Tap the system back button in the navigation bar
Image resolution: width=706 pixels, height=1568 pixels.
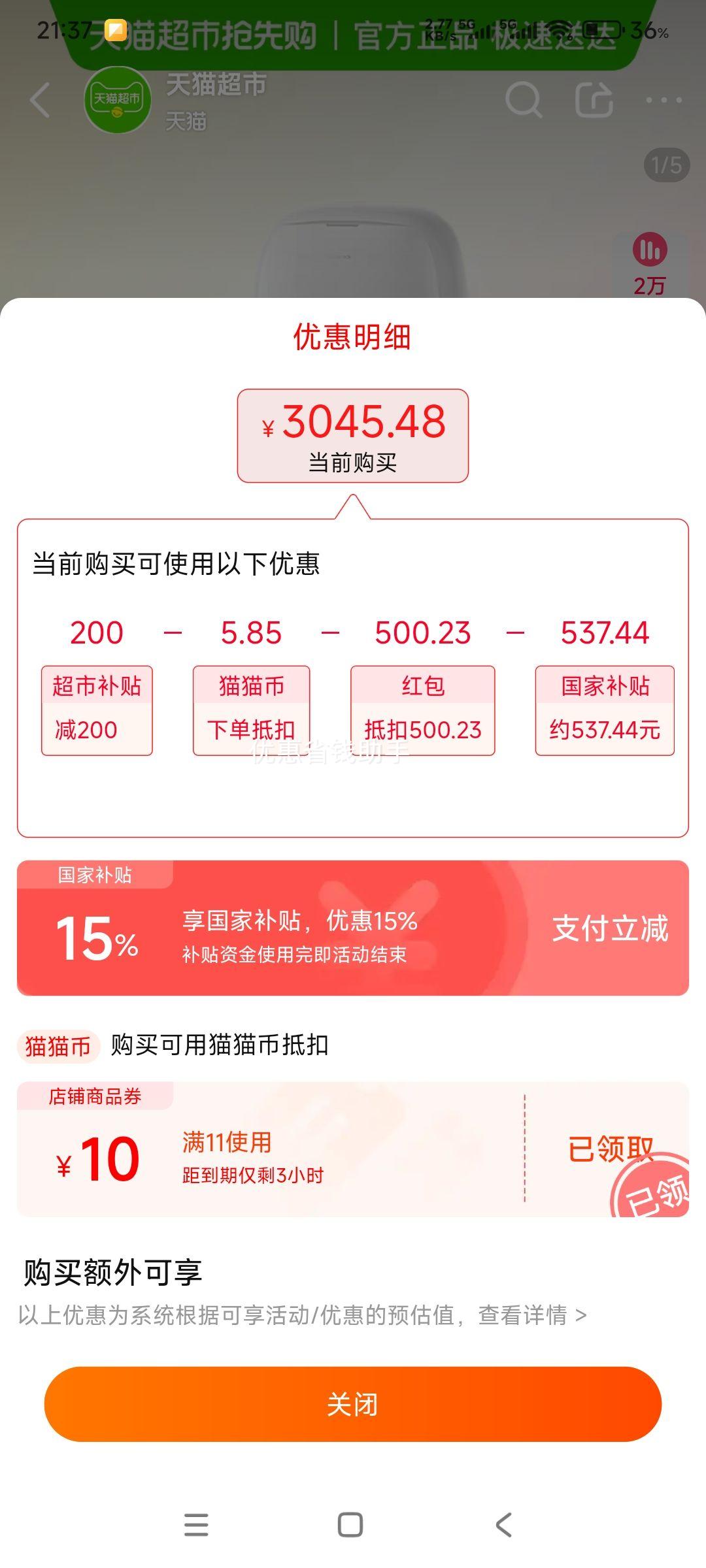pos(503,1525)
